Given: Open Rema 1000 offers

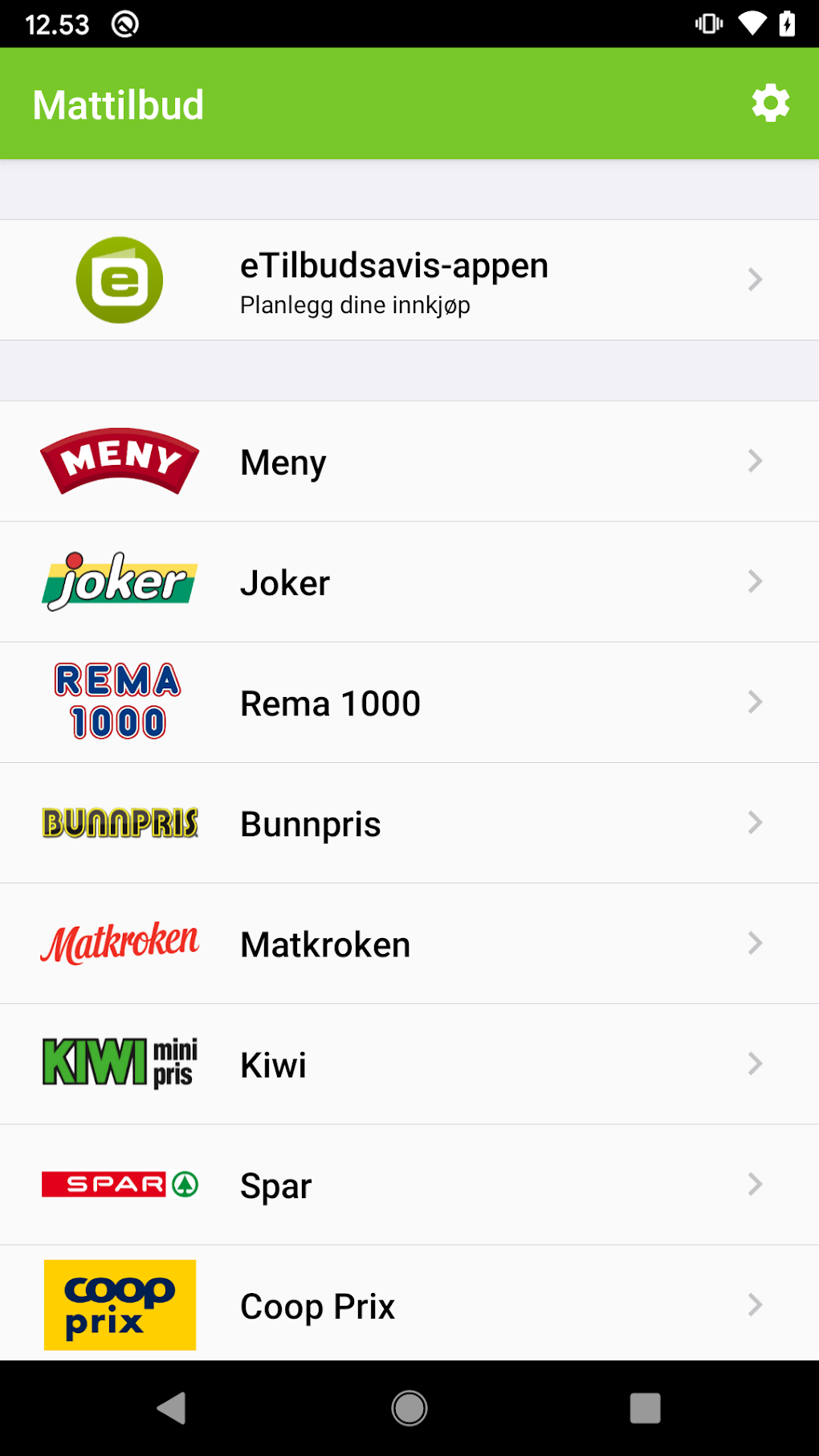Looking at the screenshot, I should (409, 703).
